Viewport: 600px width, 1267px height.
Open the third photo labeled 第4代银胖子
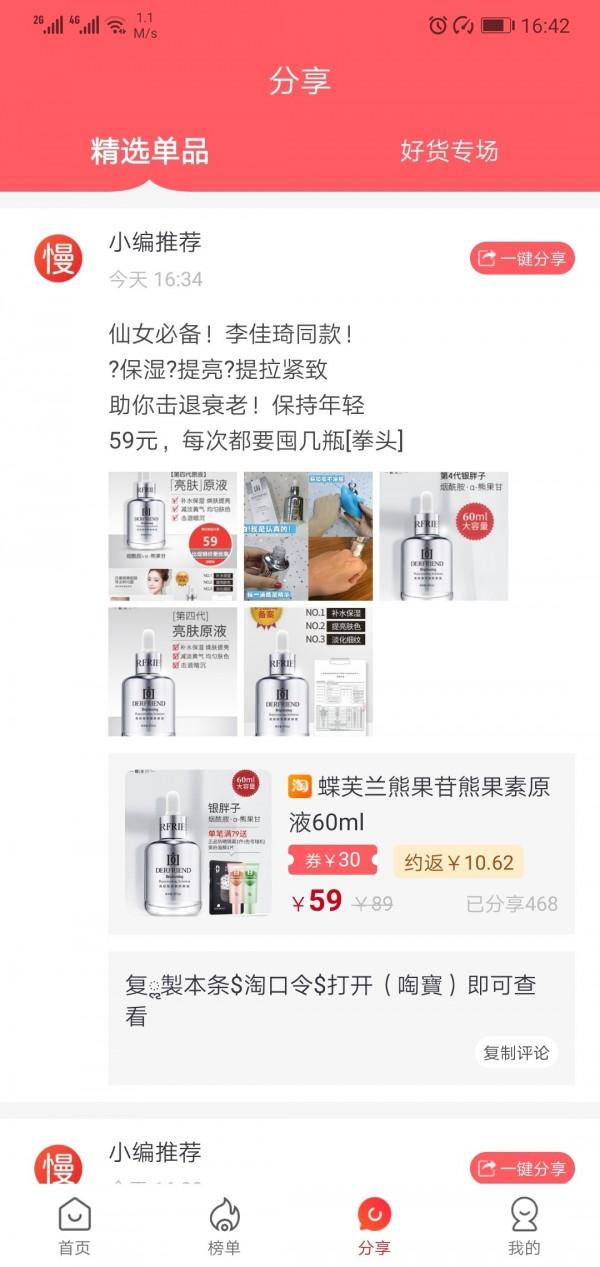tap(443, 536)
